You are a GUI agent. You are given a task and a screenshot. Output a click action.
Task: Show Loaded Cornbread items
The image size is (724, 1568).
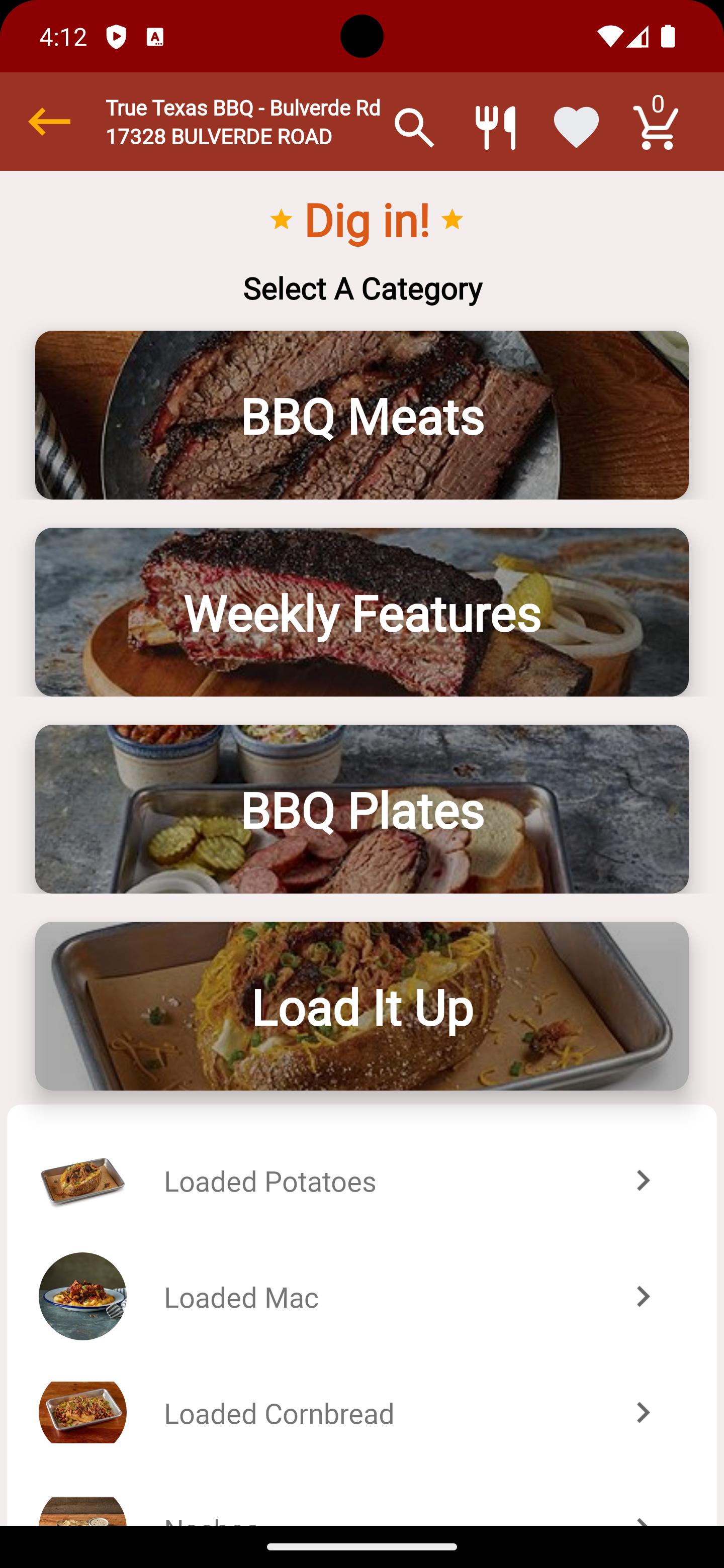click(x=361, y=1412)
